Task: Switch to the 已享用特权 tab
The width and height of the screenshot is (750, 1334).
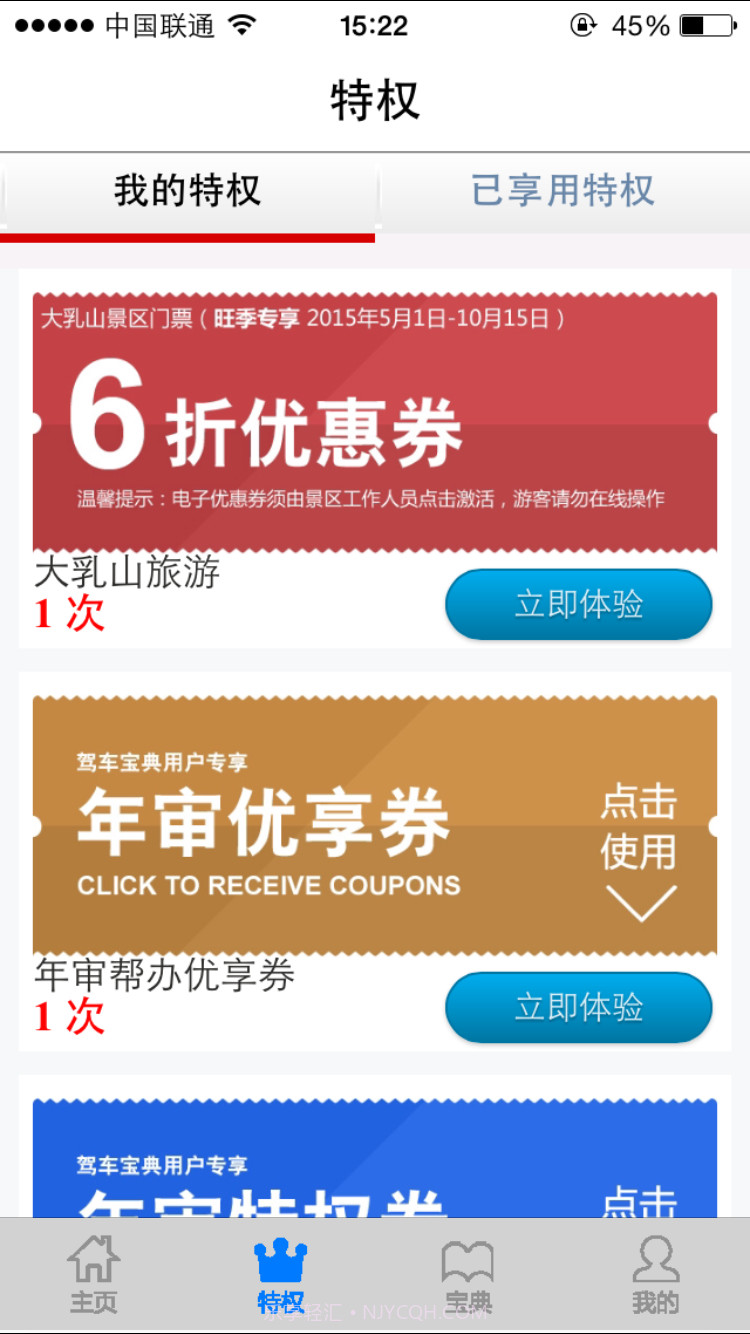Action: (x=563, y=191)
